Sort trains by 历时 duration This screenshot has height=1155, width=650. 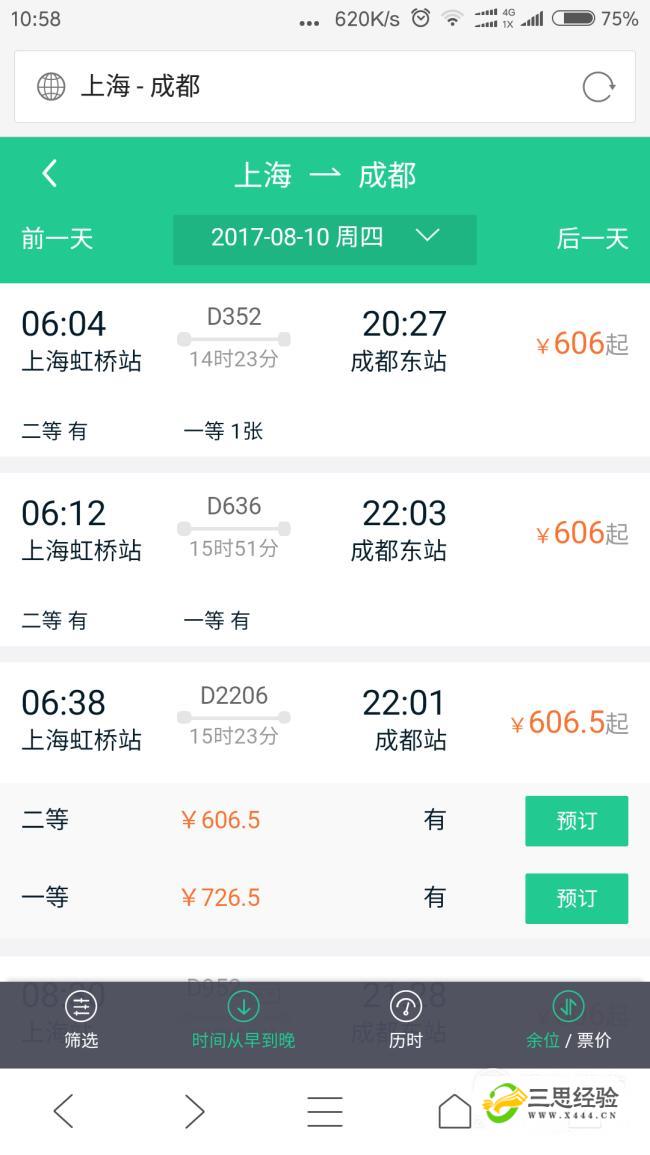(x=405, y=1020)
